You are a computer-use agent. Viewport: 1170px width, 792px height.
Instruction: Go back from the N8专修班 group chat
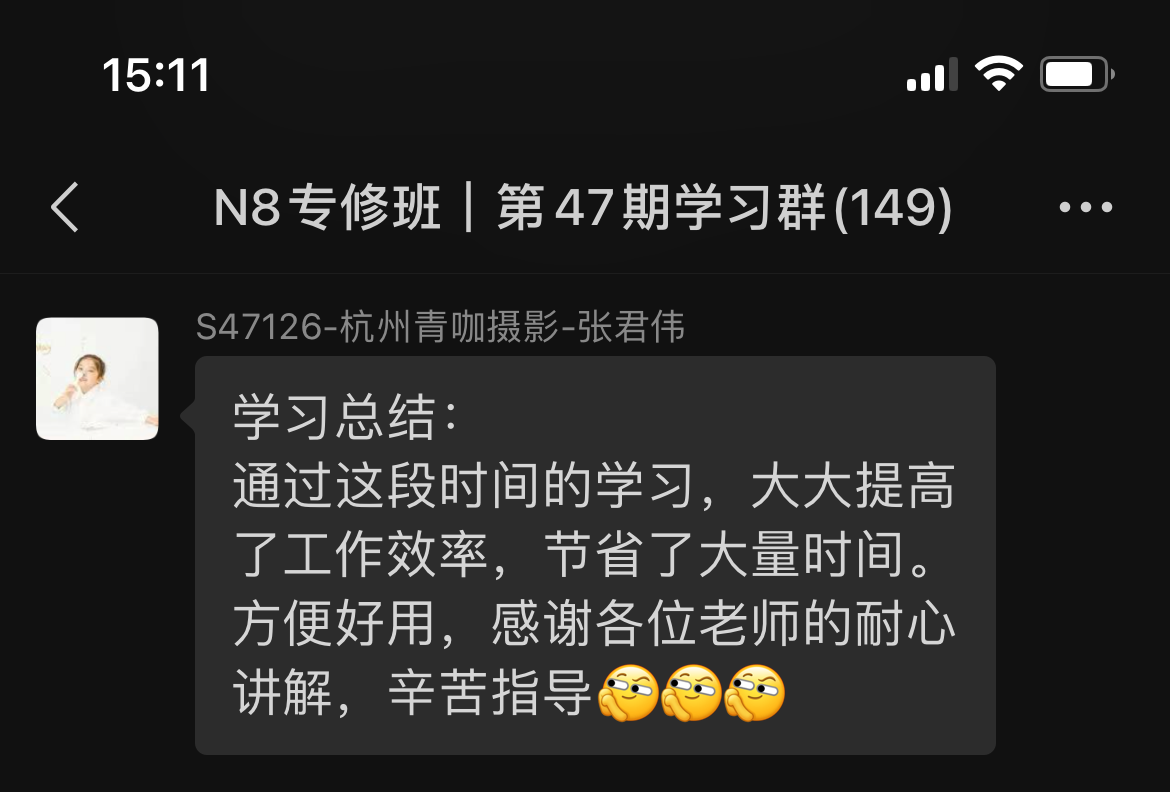pos(65,208)
